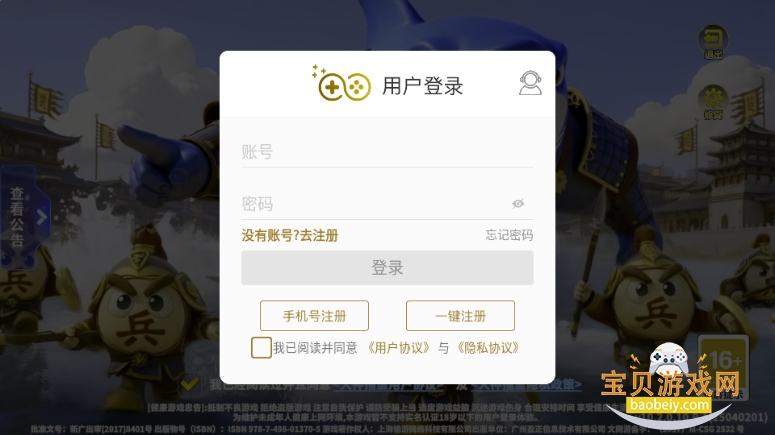Check the agreement consent checkbox
The height and width of the screenshot is (435, 775).
click(261, 348)
